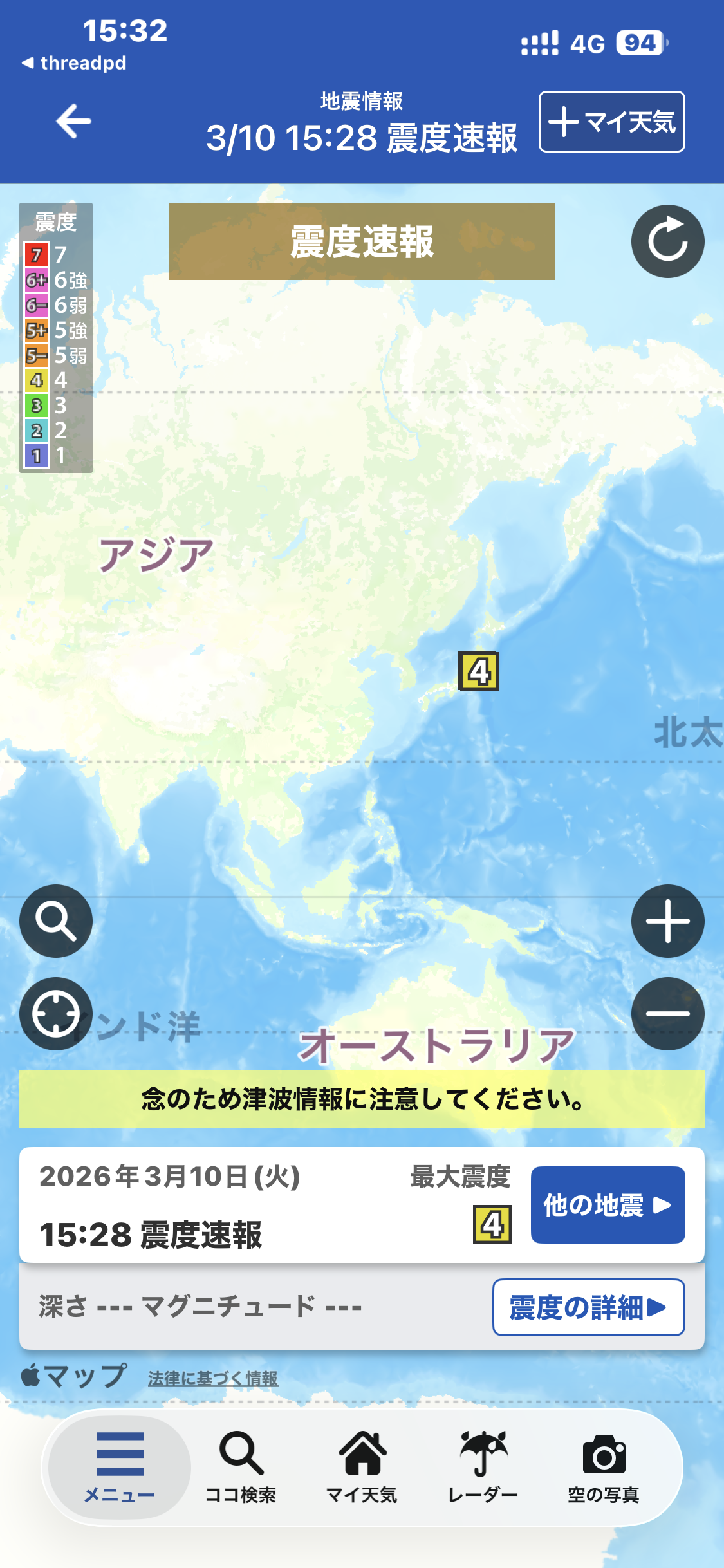Switch to レーダー tab
724x1568 pixels.
483,1467
